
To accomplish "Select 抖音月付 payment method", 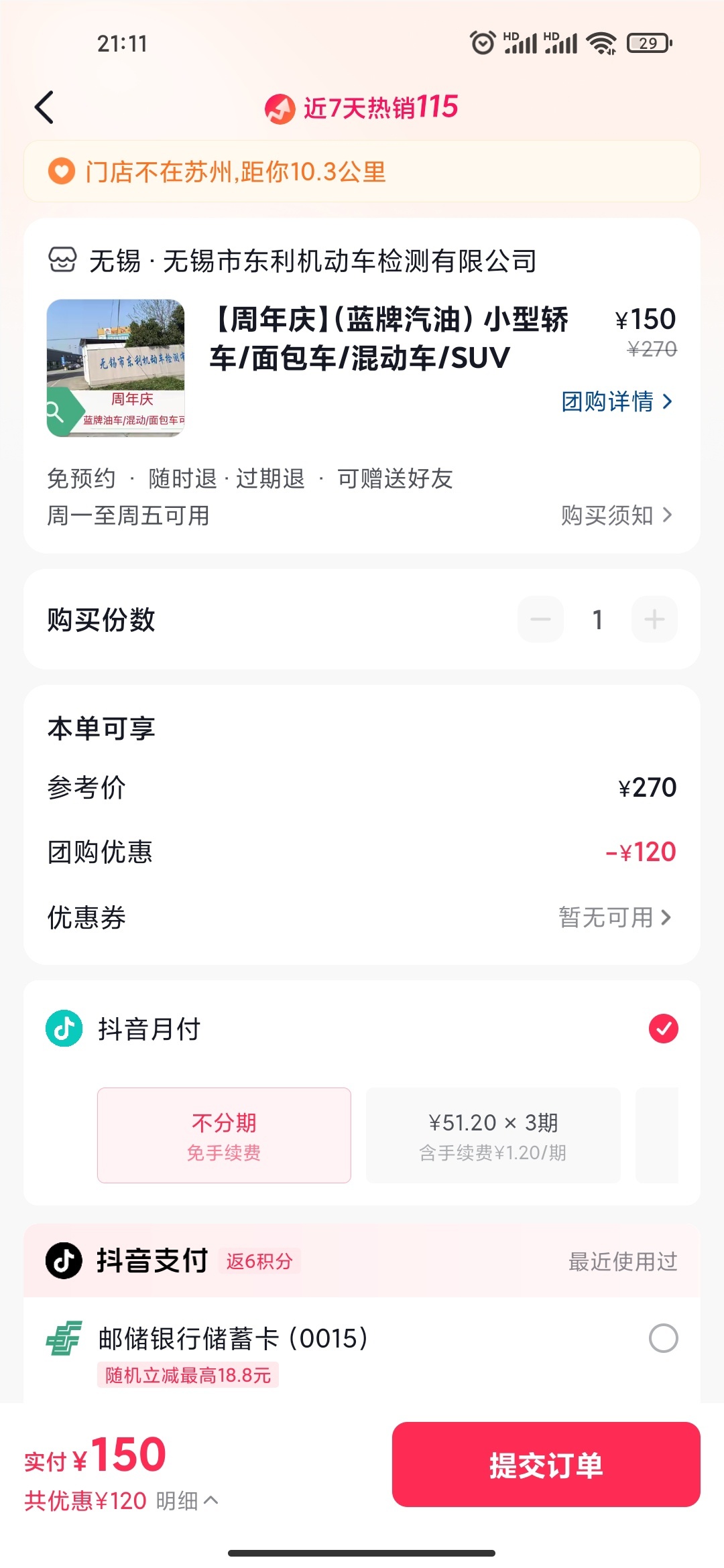I will point(663,1029).
